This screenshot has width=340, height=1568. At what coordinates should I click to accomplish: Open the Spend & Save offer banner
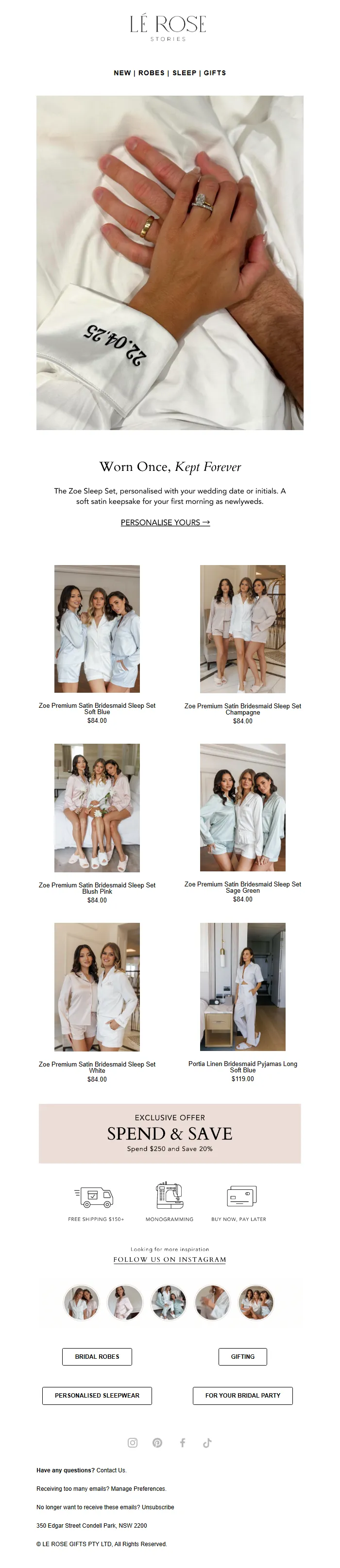[170, 1134]
